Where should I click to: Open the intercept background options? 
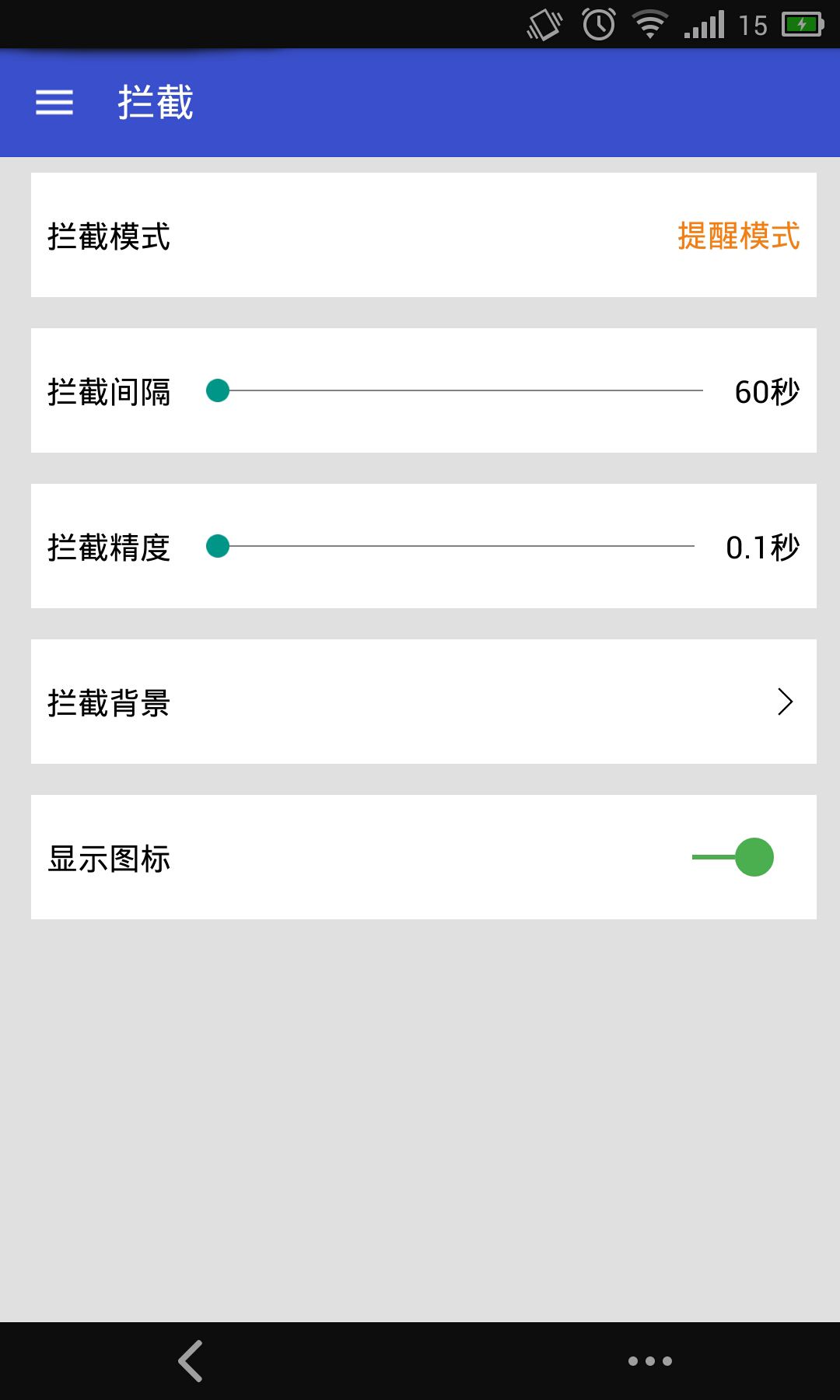click(420, 702)
